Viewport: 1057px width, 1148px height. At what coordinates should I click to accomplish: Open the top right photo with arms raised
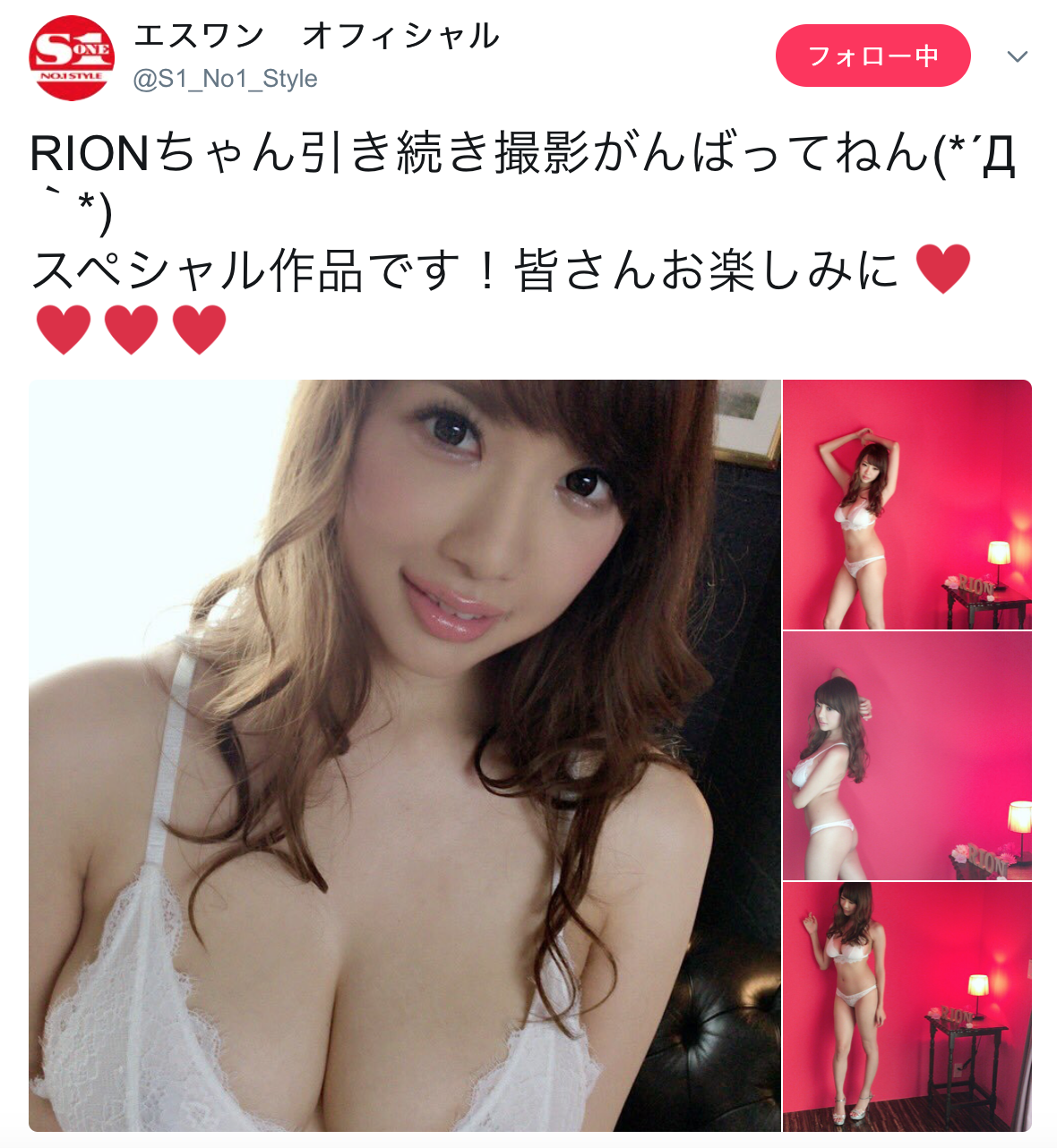[907, 504]
